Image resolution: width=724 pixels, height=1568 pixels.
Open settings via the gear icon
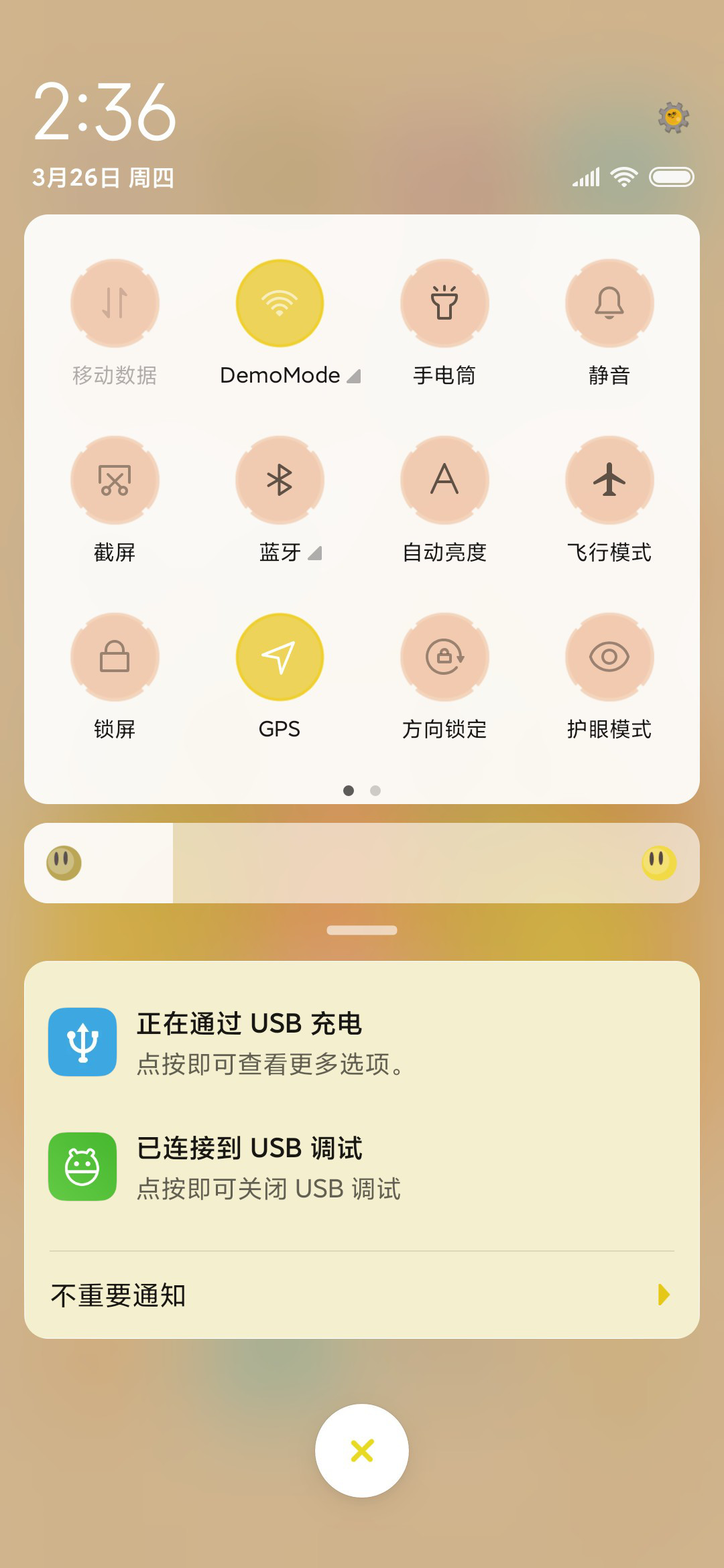[674, 118]
